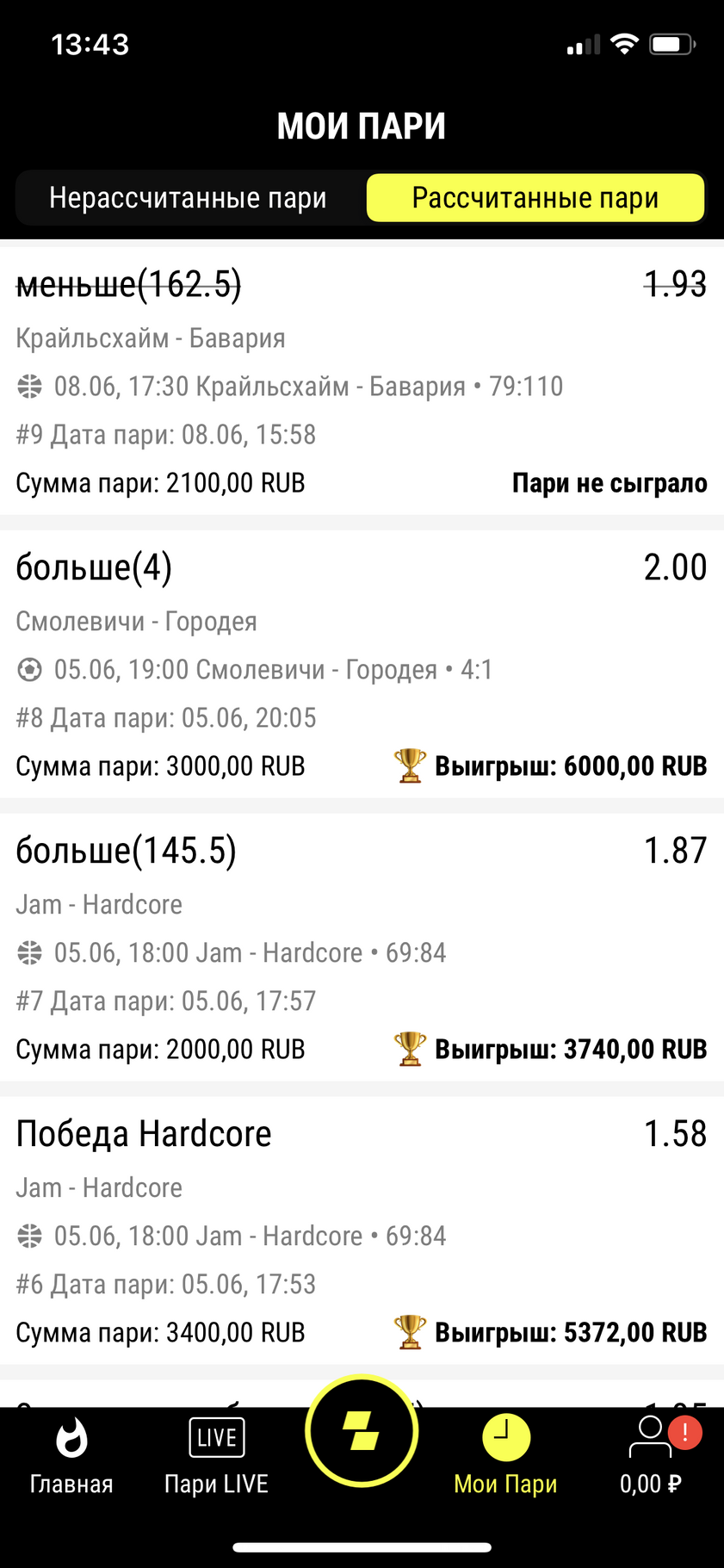Open the Крайльсхайм - Бавария bet card
The width and height of the screenshot is (724, 1568).
pos(362,381)
